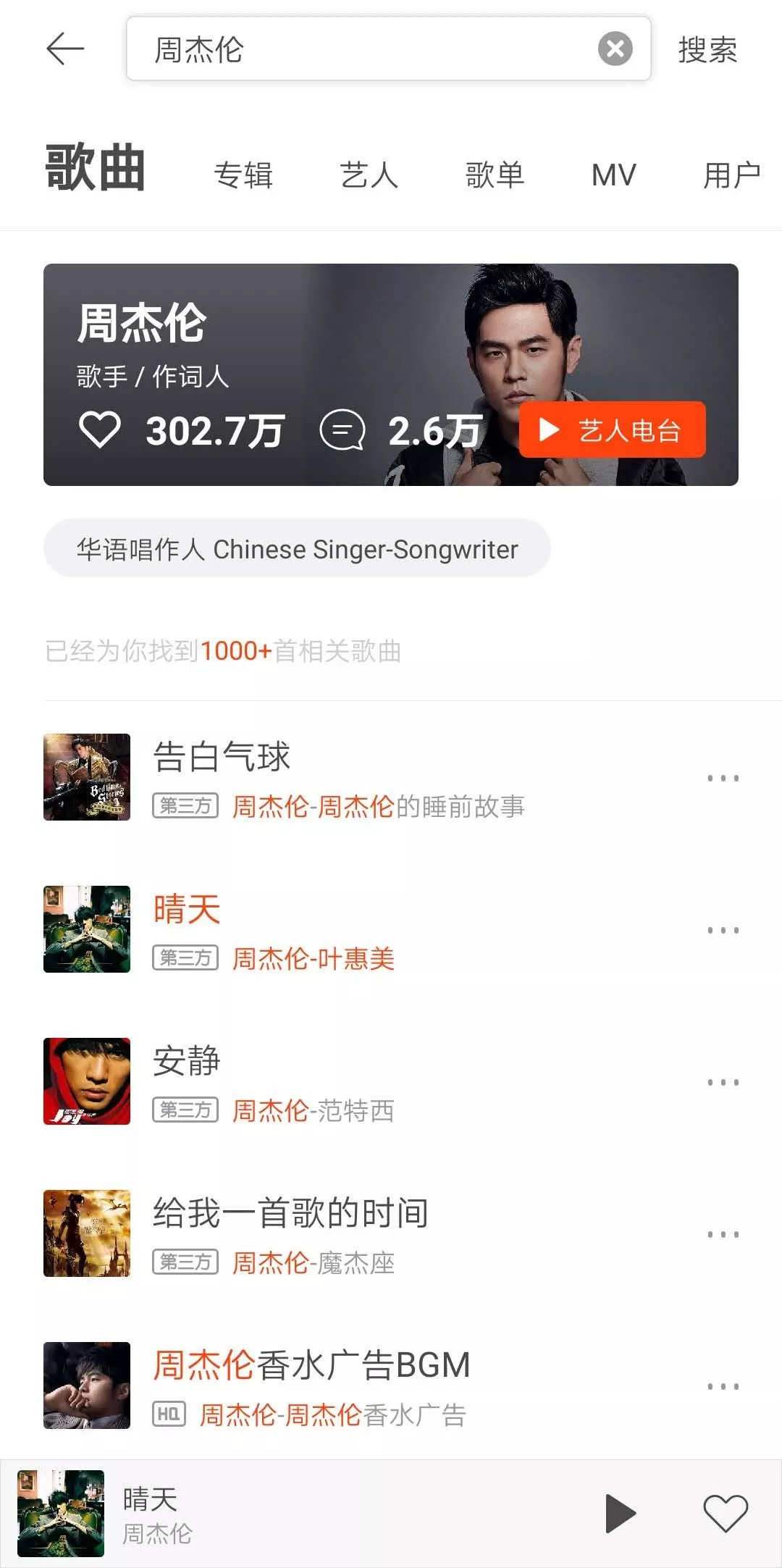The height and width of the screenshot is (1568, 782).
Task: Like artist 周杰伦 with the heart icon
Action: (x=100, y=429)
